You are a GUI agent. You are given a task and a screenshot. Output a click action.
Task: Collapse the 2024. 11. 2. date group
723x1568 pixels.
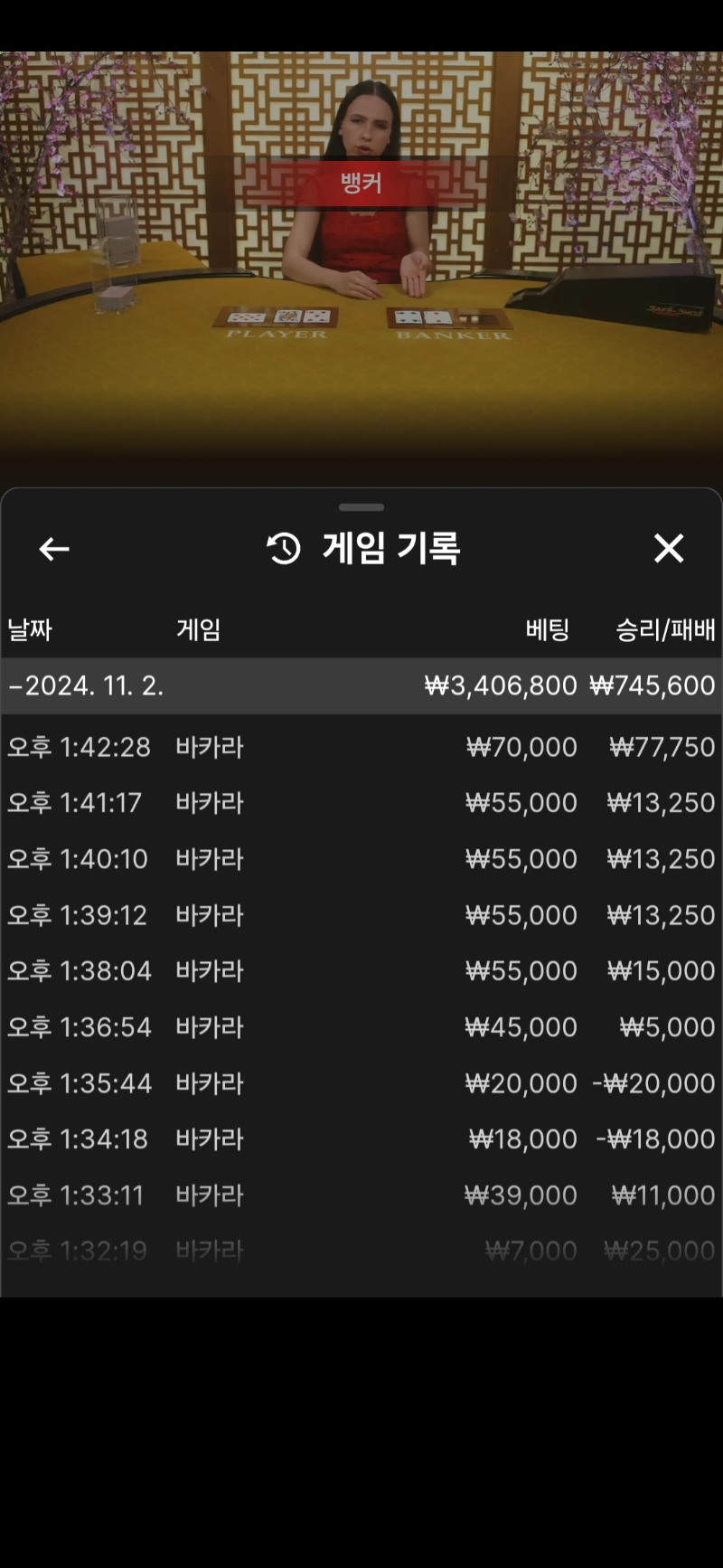361,685
